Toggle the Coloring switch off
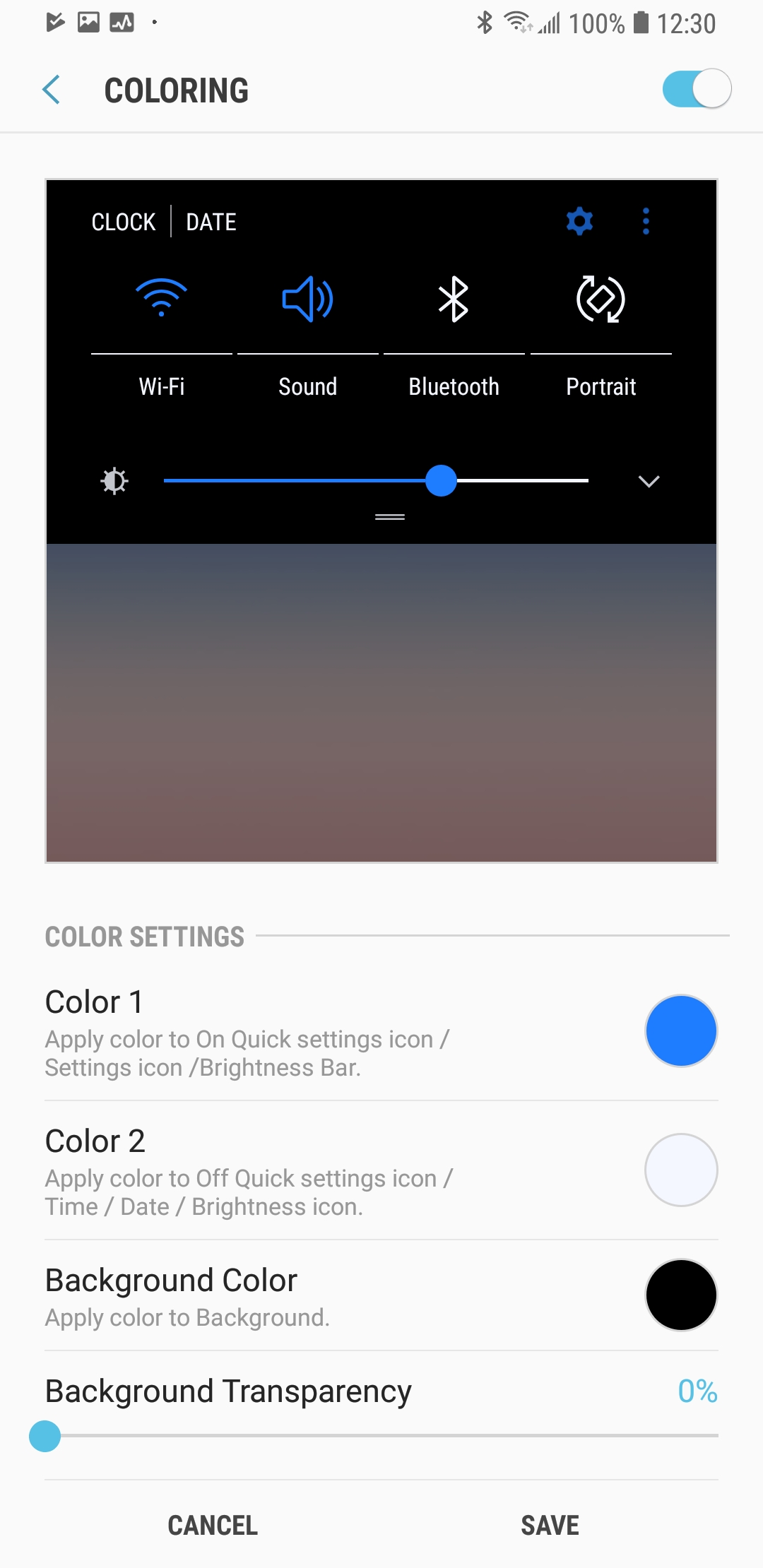The height and width of the screenshot is (1568, 763). pyautogui.click(x=697, y=89)
